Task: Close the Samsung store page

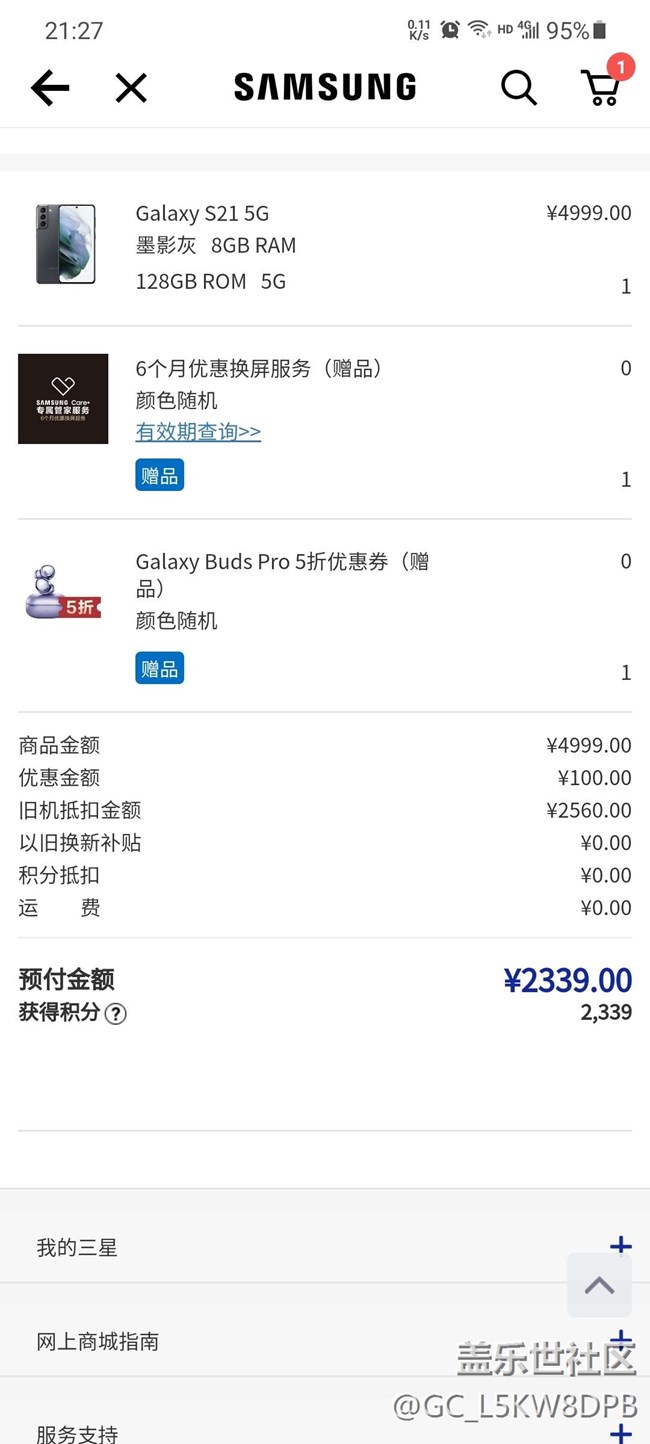Action: click(131, 88)
